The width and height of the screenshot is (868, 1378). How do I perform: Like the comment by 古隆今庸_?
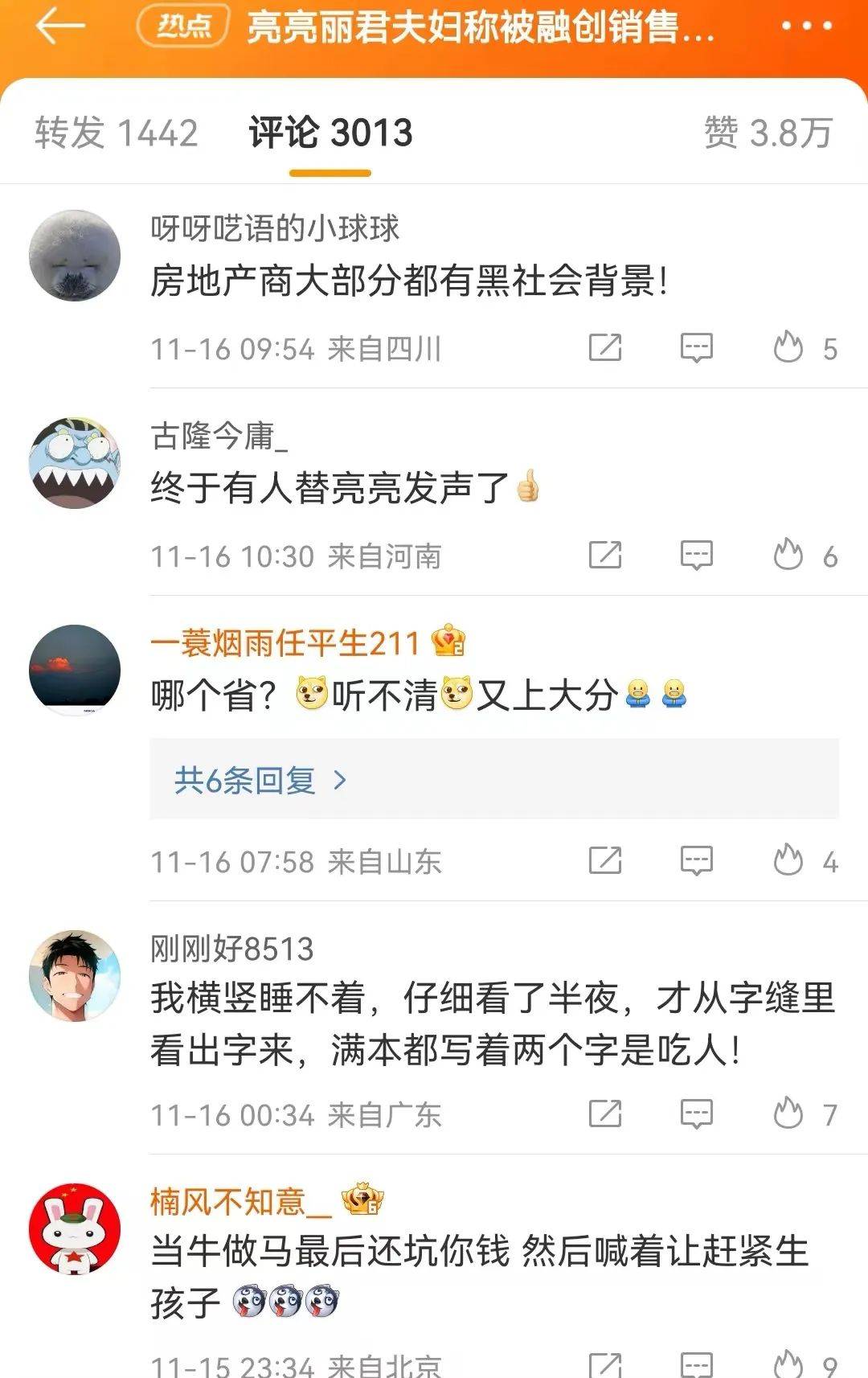[788, 555]
